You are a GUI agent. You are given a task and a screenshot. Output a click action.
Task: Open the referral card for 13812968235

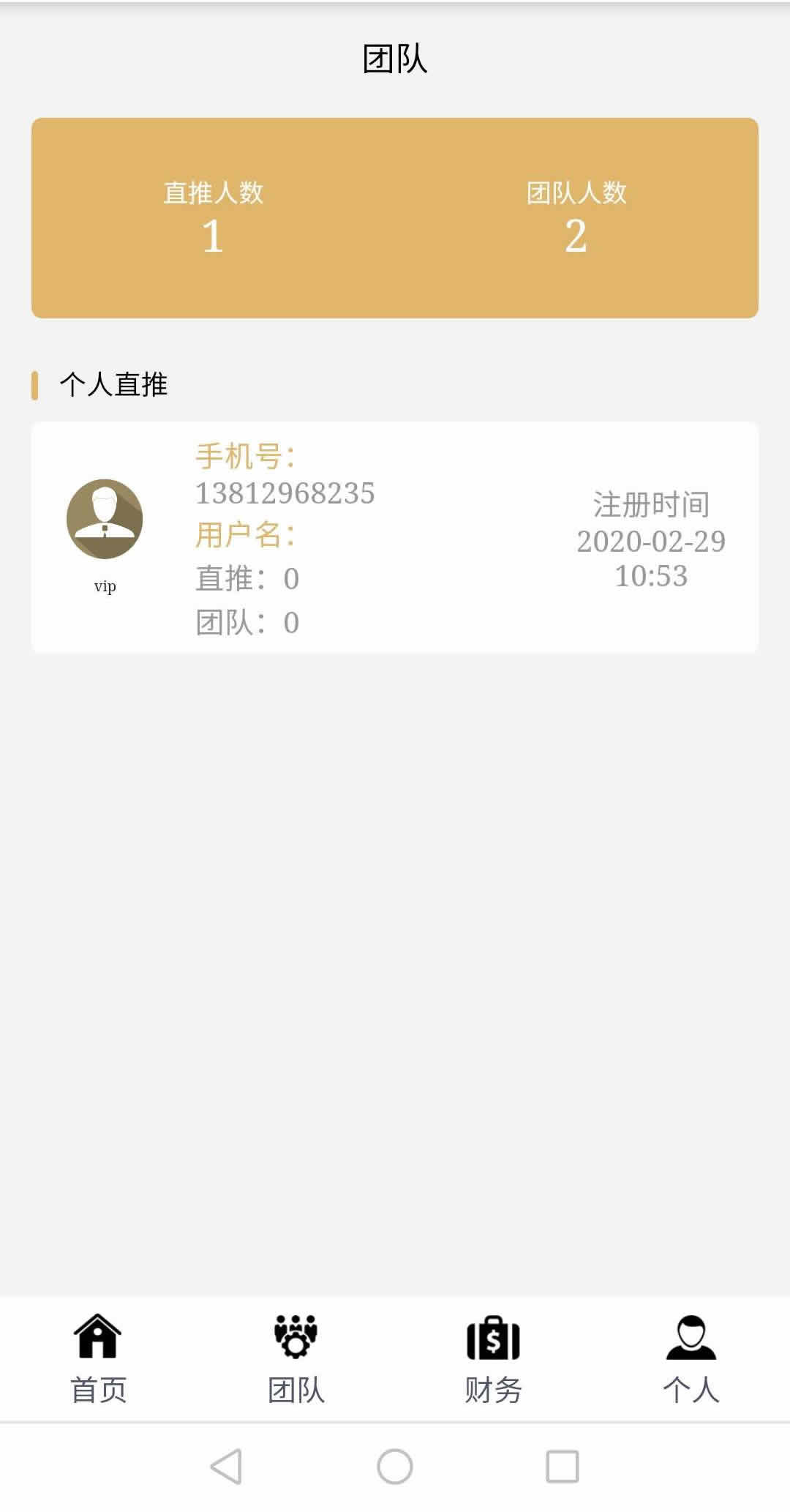395,537
